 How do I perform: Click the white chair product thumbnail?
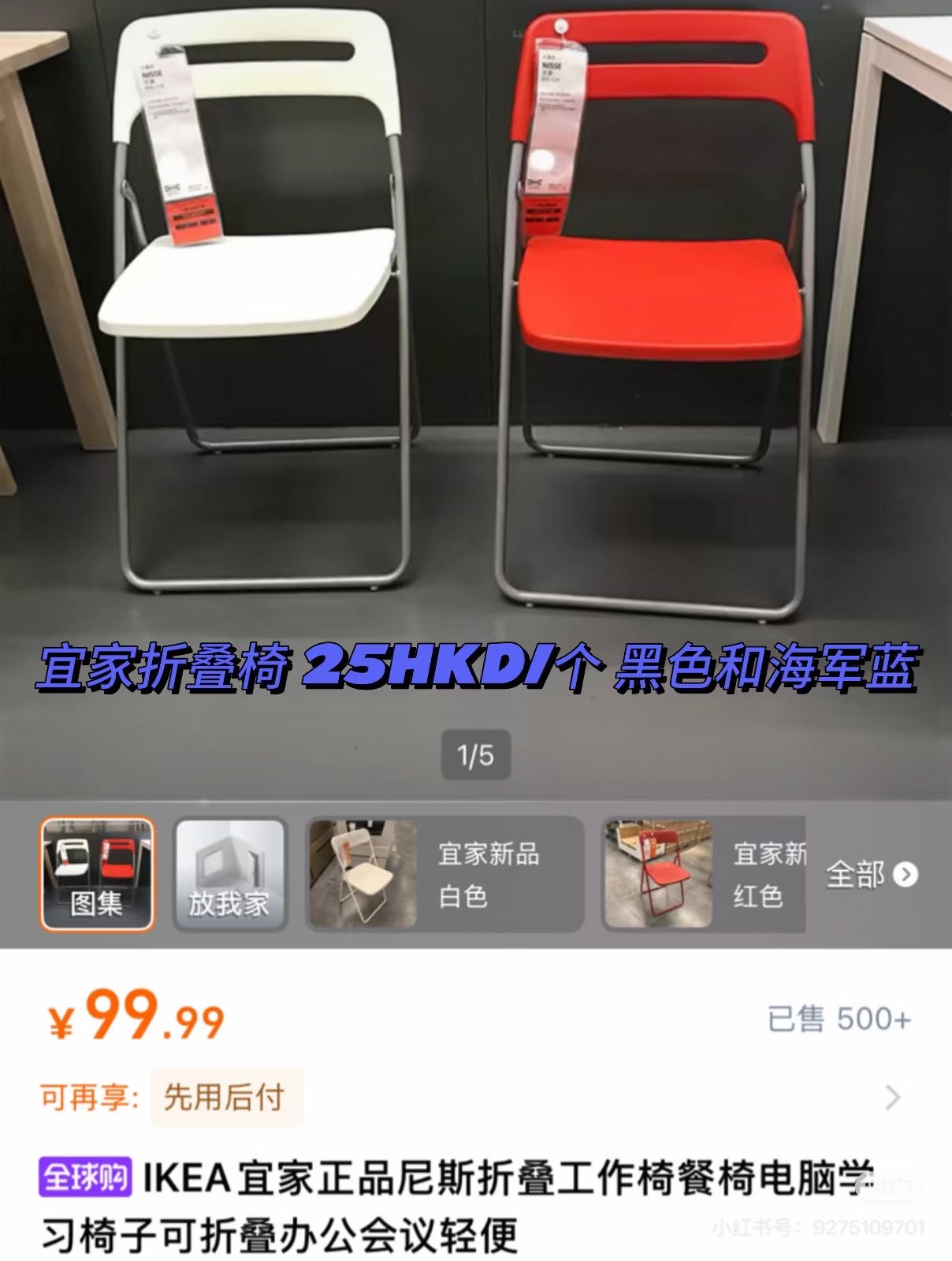click(364, 873)
